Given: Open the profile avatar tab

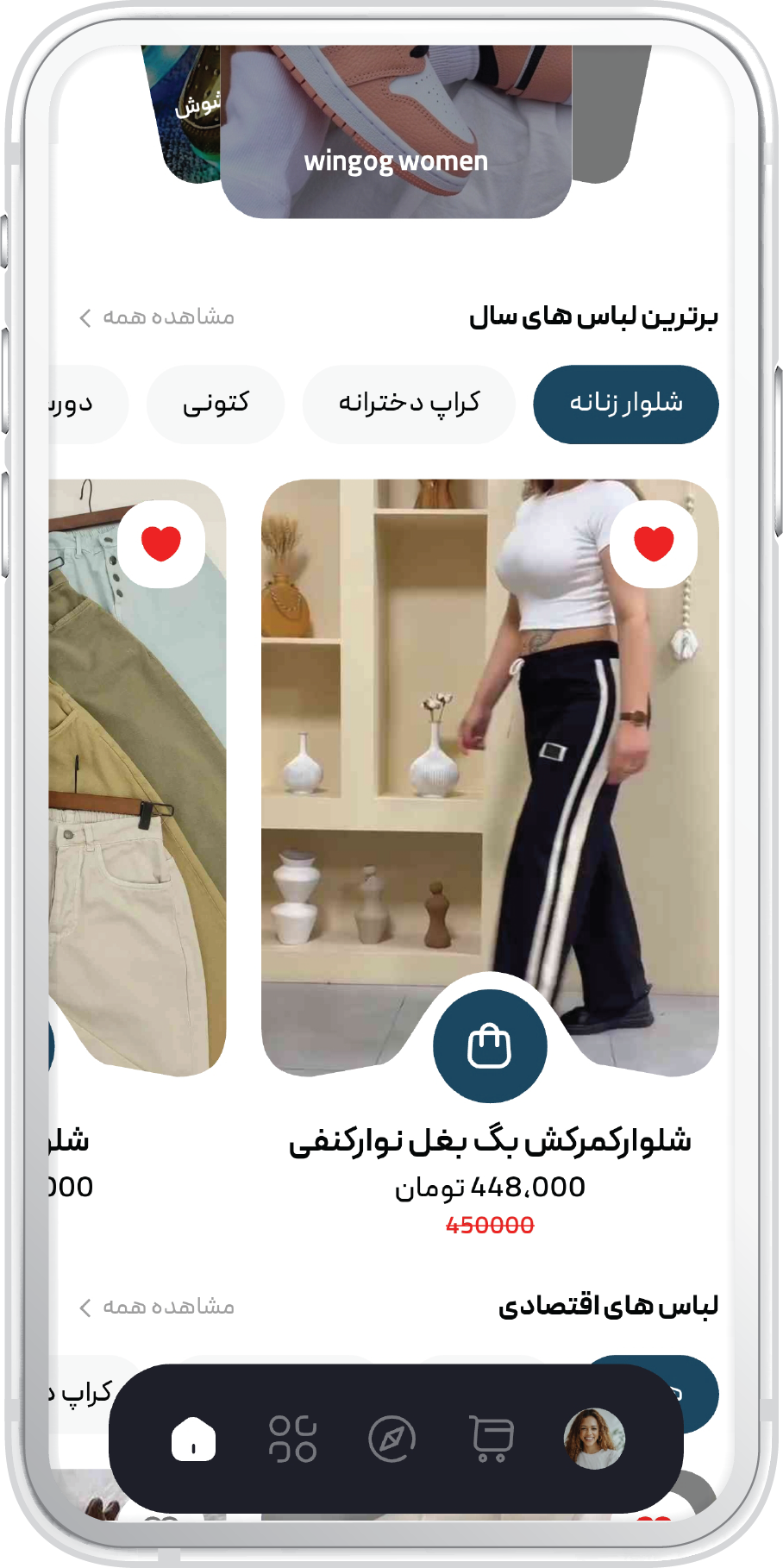Looking at the screenshot, I should point(593,1439).
